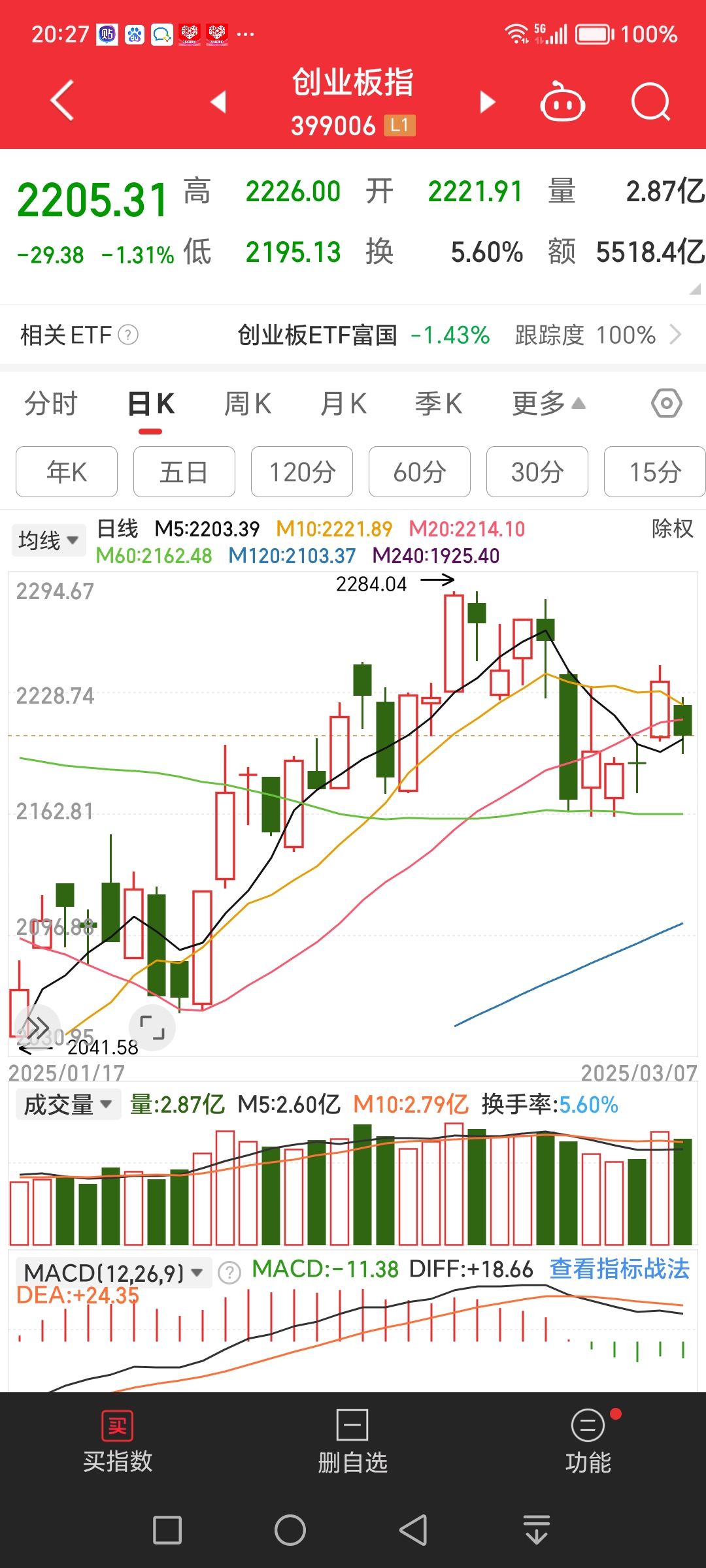Go back using the top-left arrow
This screenshot has height=1568, width=706.
(x=63, y=101)
